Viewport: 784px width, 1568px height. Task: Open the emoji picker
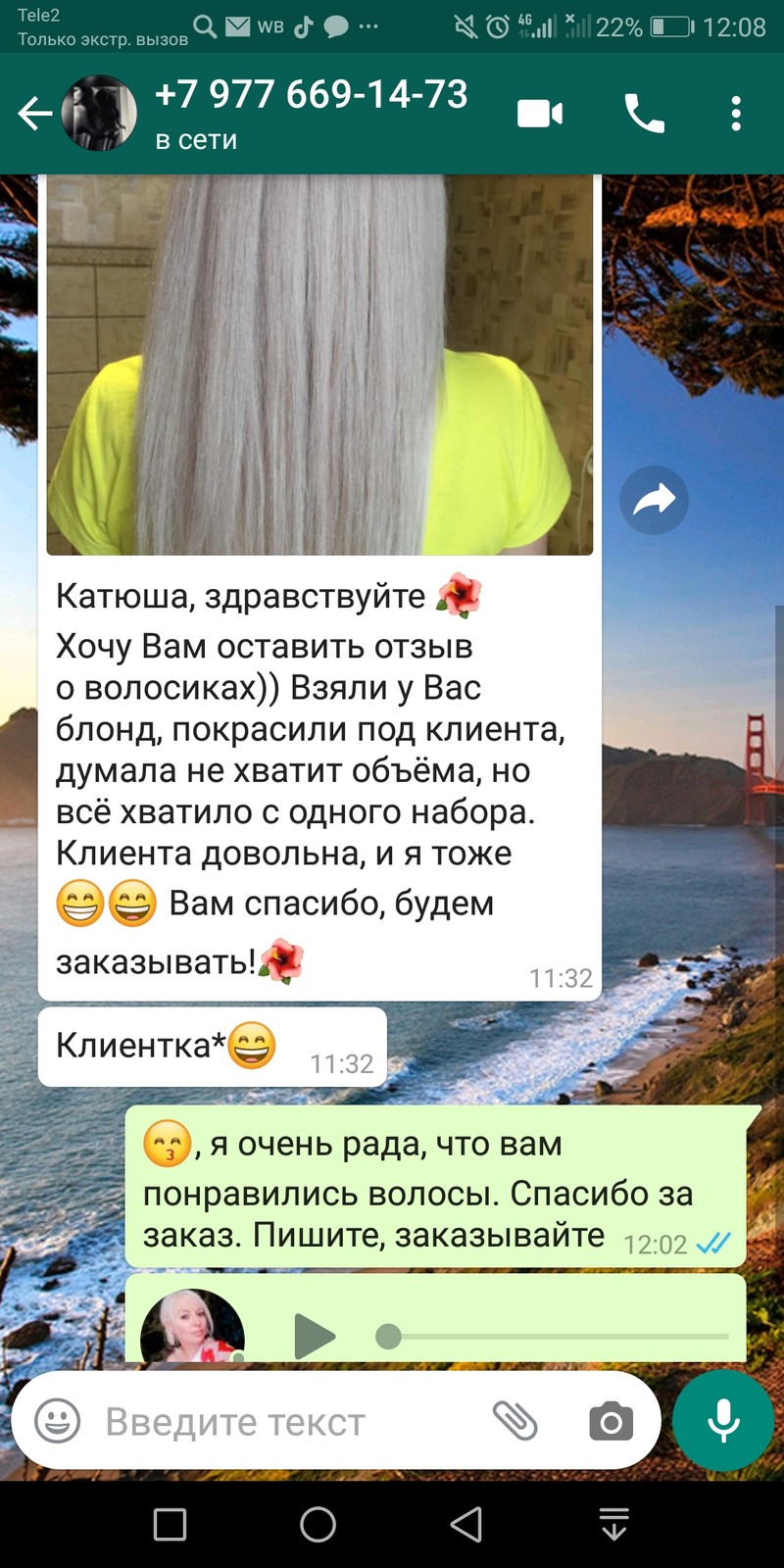coord(58,1420)
